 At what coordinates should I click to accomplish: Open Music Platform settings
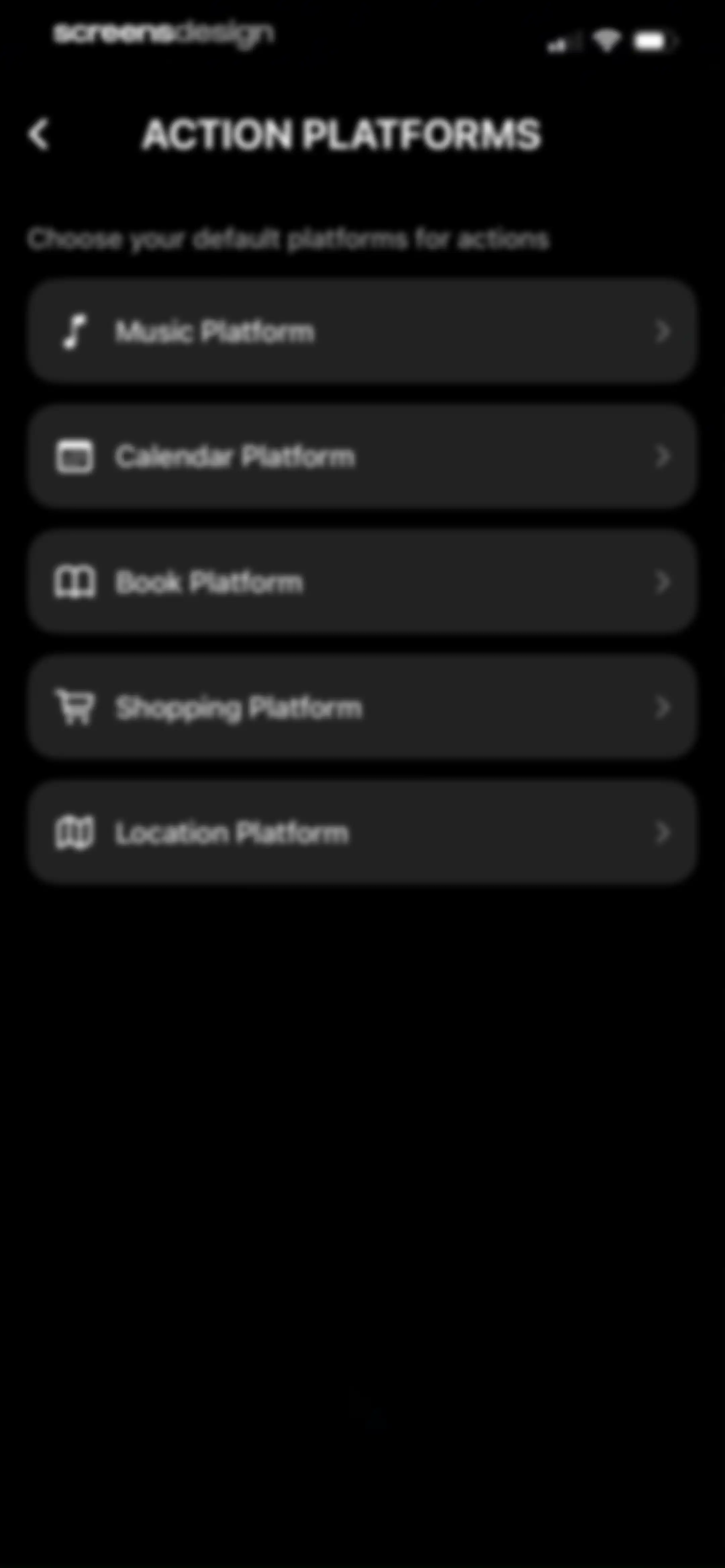[362, 331]
